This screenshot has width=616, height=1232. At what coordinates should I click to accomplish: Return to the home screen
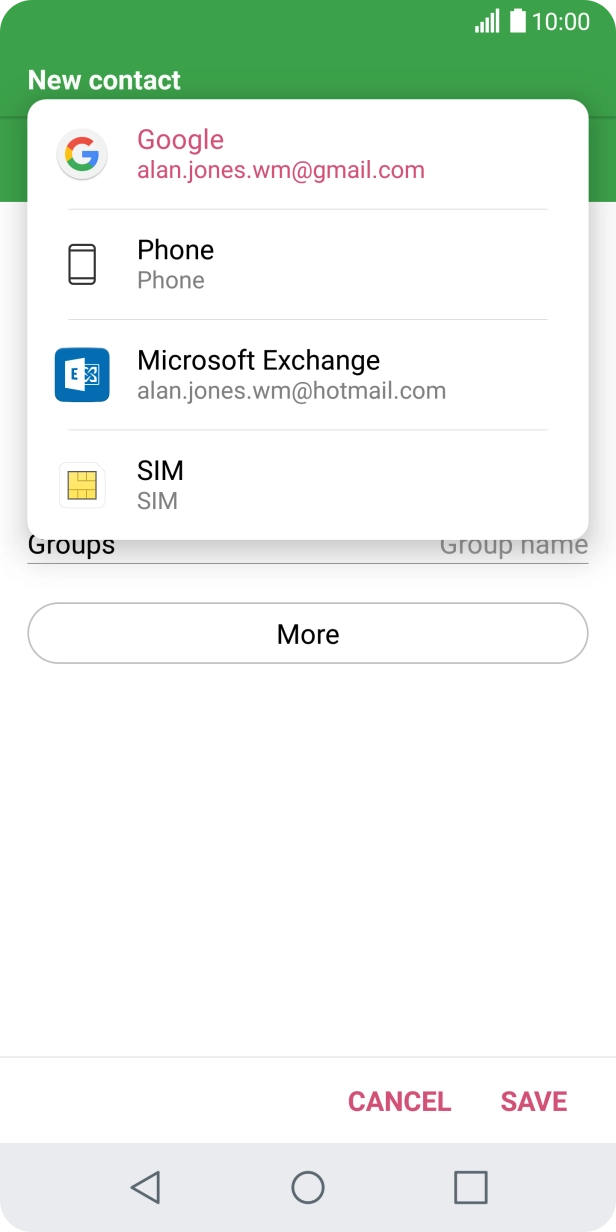pyautogui.click(x=307, y=1187)
